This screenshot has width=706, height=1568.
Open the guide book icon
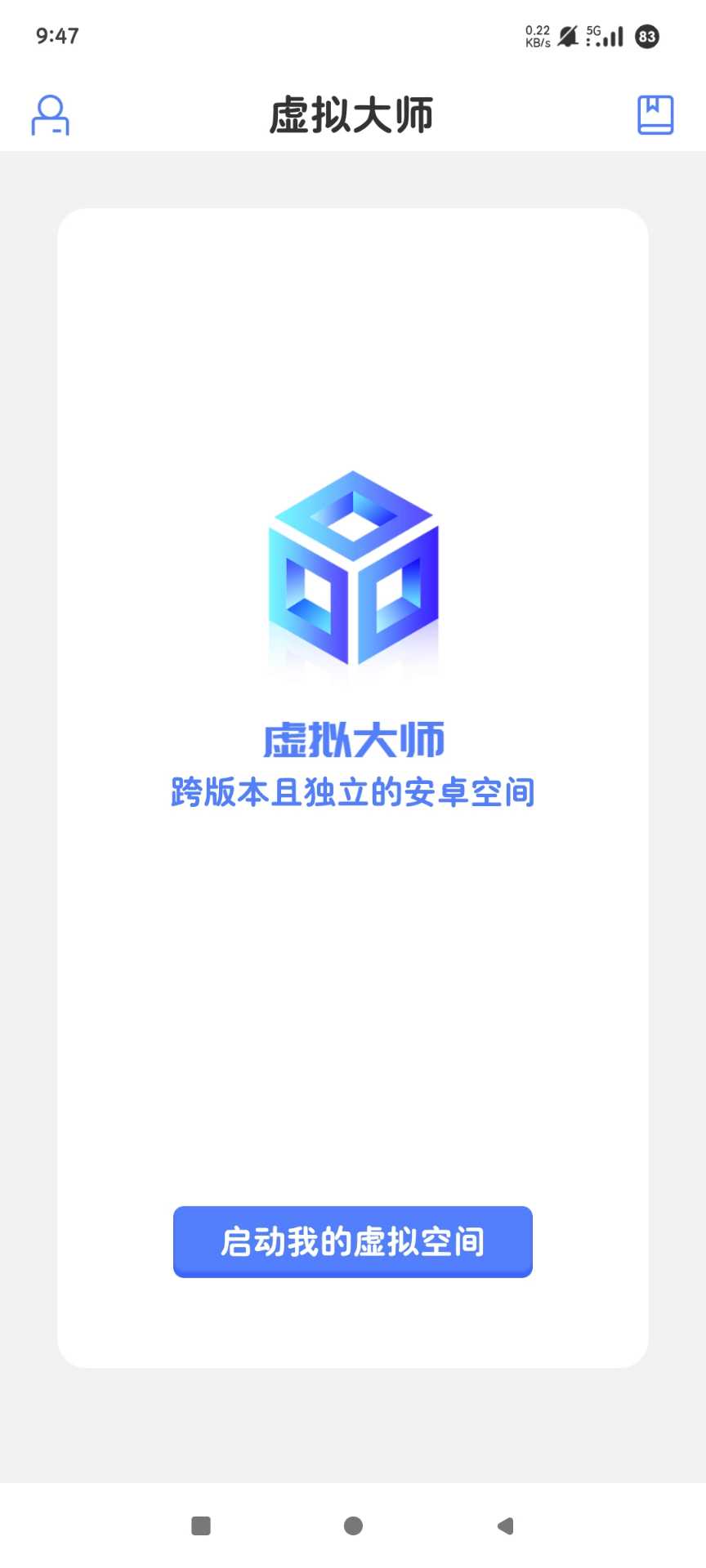655,115
